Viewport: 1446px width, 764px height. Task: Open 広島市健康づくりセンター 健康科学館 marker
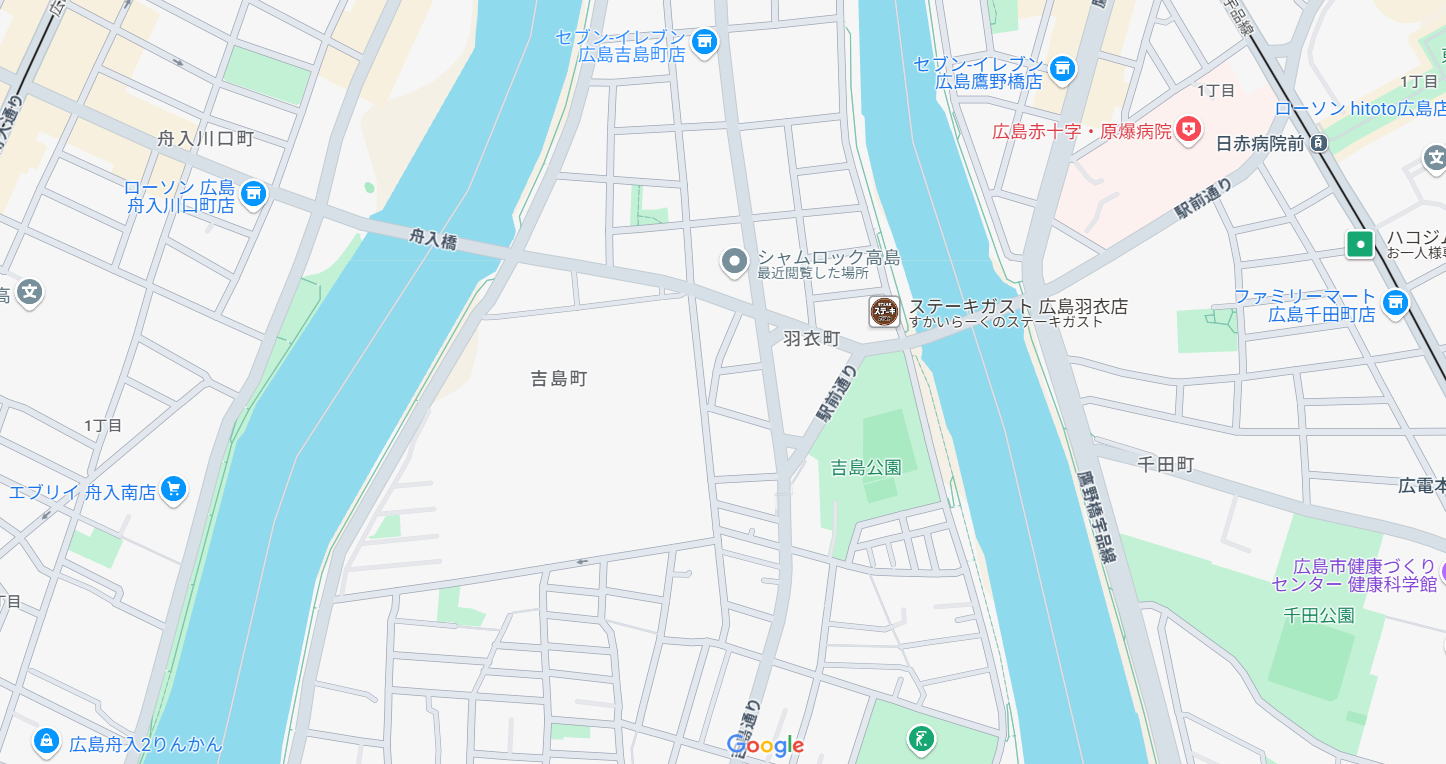click(x=1440, y=574)
